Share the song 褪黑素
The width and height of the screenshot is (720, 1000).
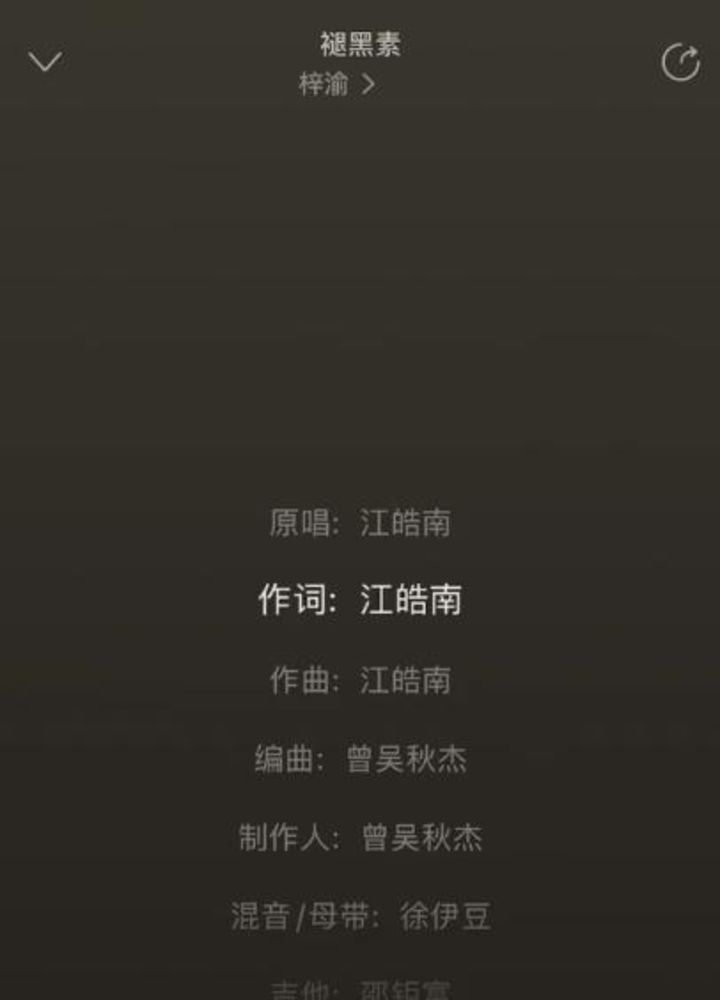pos(680,63)
